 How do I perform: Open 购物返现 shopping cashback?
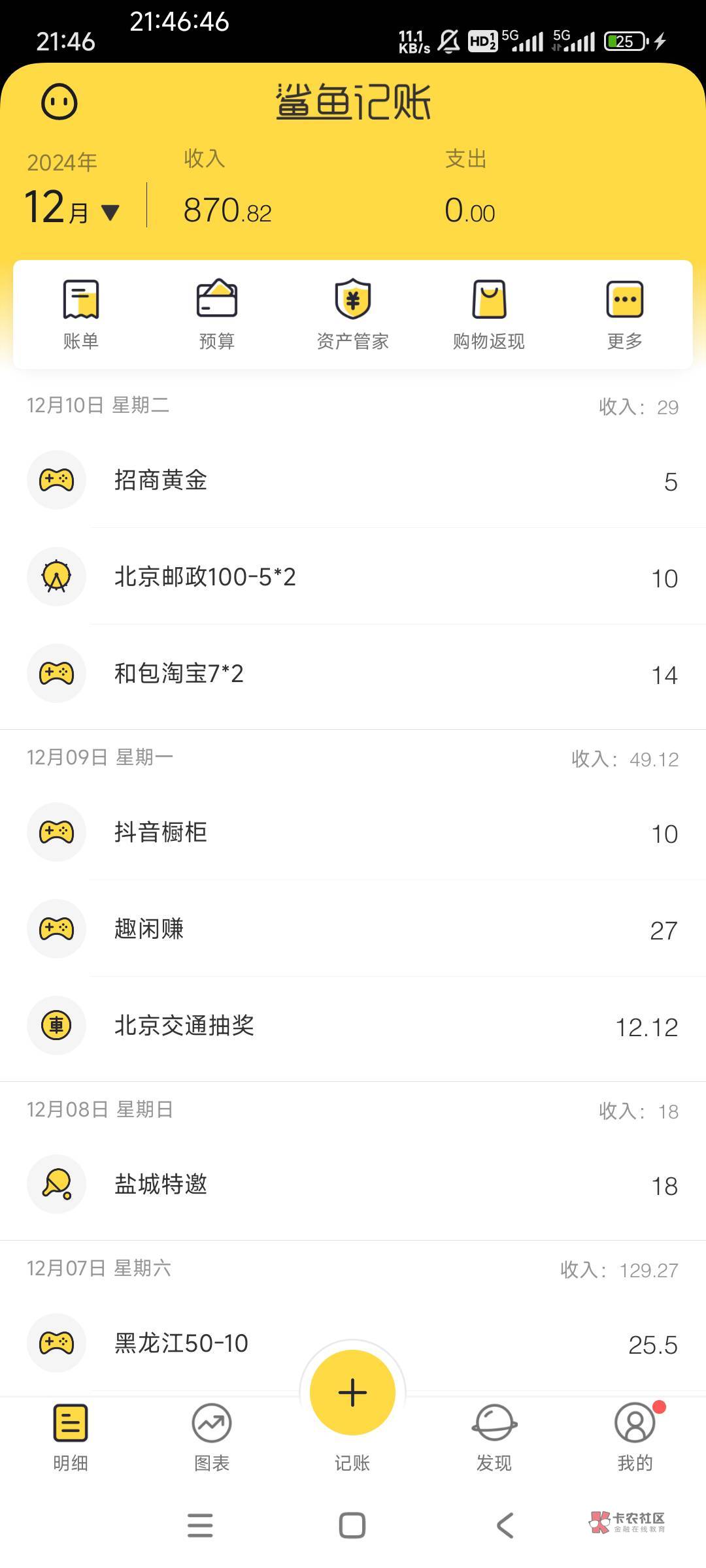click(489, 315)
